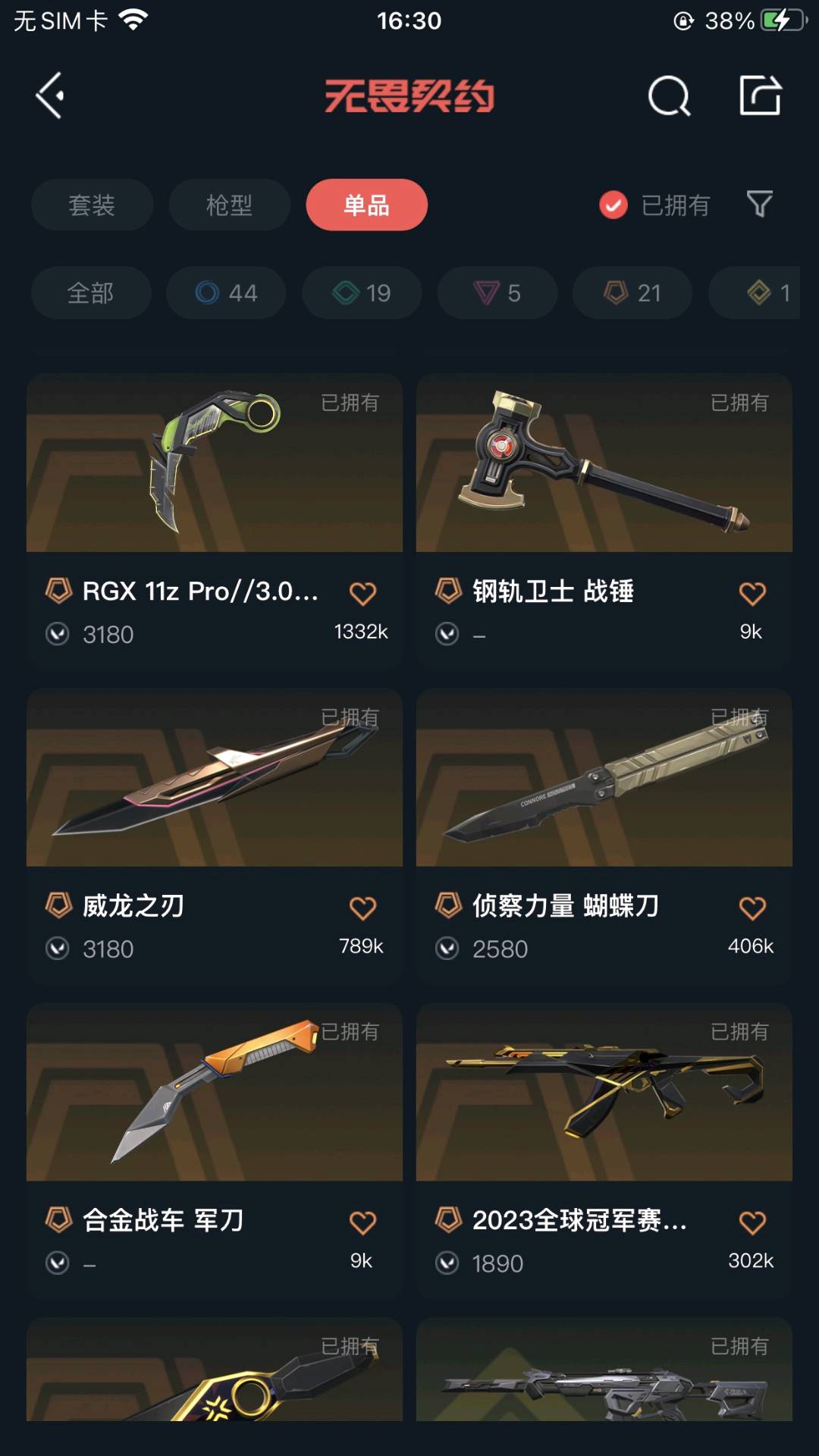The width and height of the screenshot is (819, 1456).
Task: Filter by the chip showing 5
Action: (x=497, y=293)
